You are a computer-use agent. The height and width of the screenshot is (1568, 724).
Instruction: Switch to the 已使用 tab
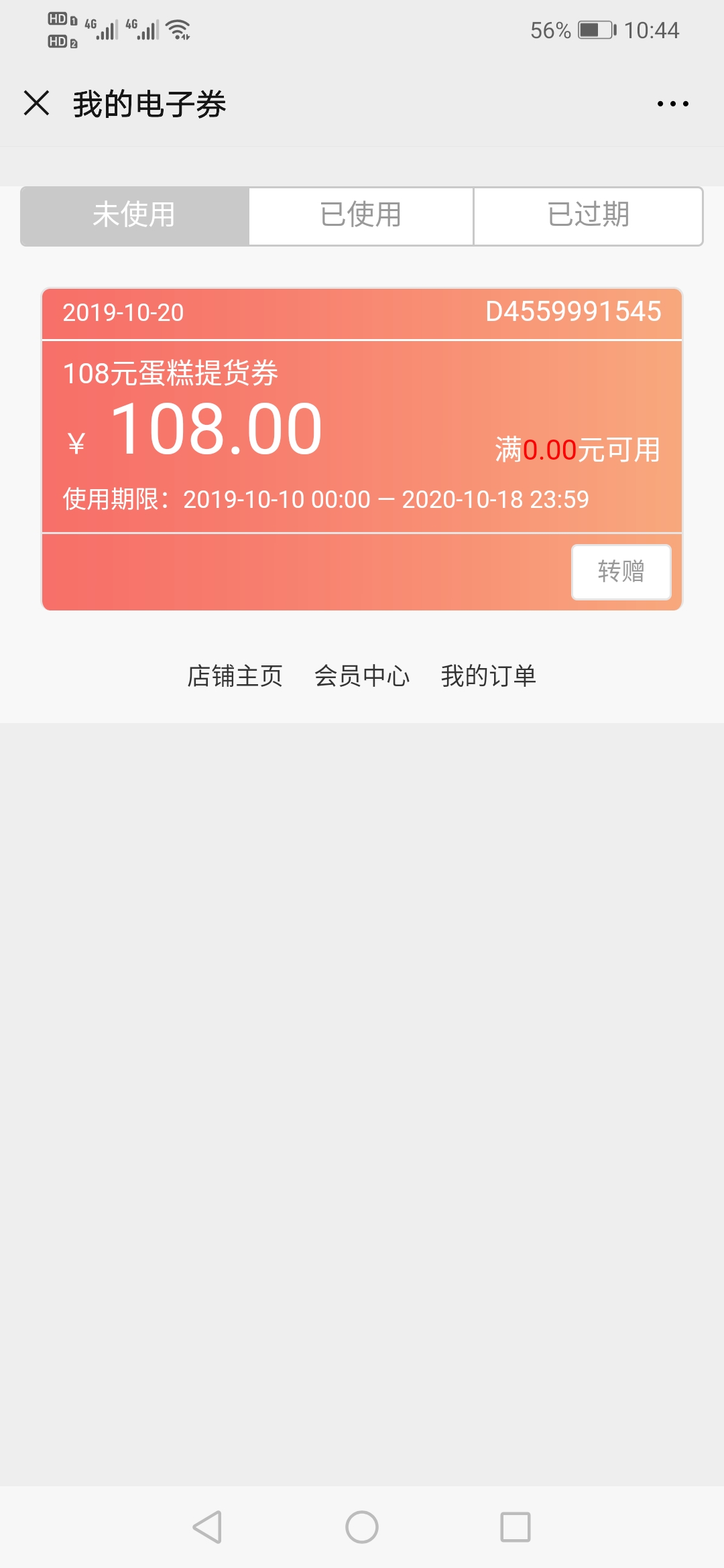pos(361,216)
